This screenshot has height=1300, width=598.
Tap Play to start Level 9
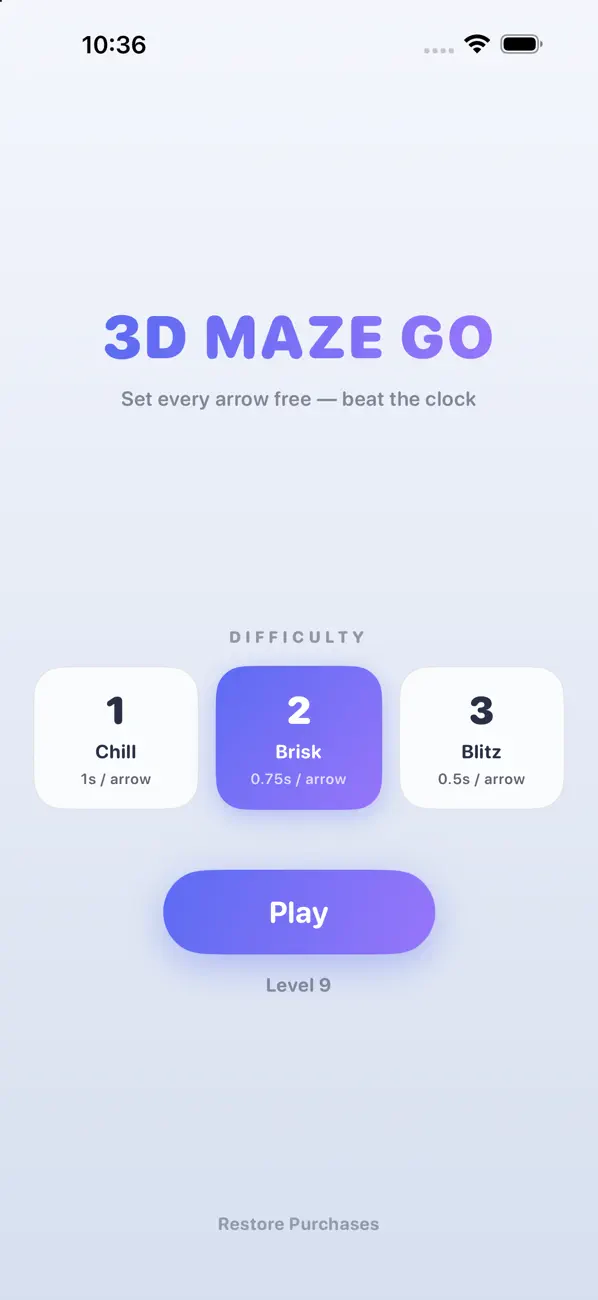click(x=299, y=912)
